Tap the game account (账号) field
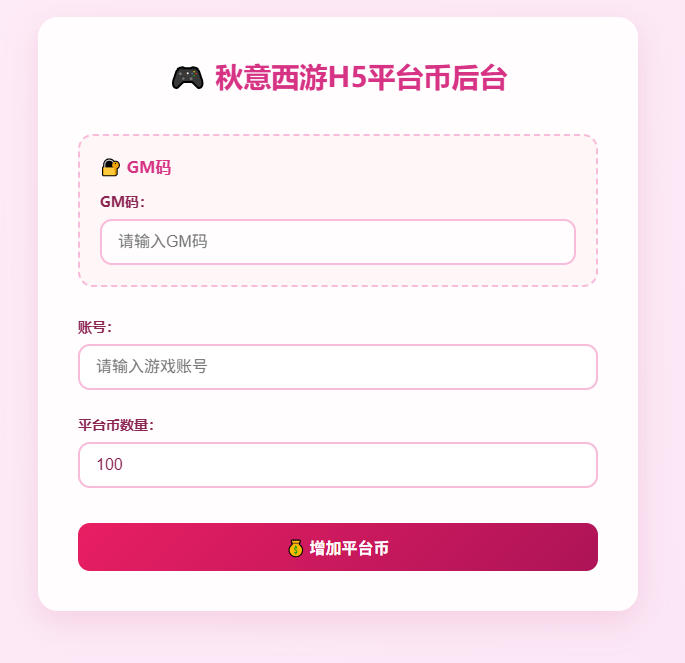This screenshot has width=685, height=663. (337, 367)
